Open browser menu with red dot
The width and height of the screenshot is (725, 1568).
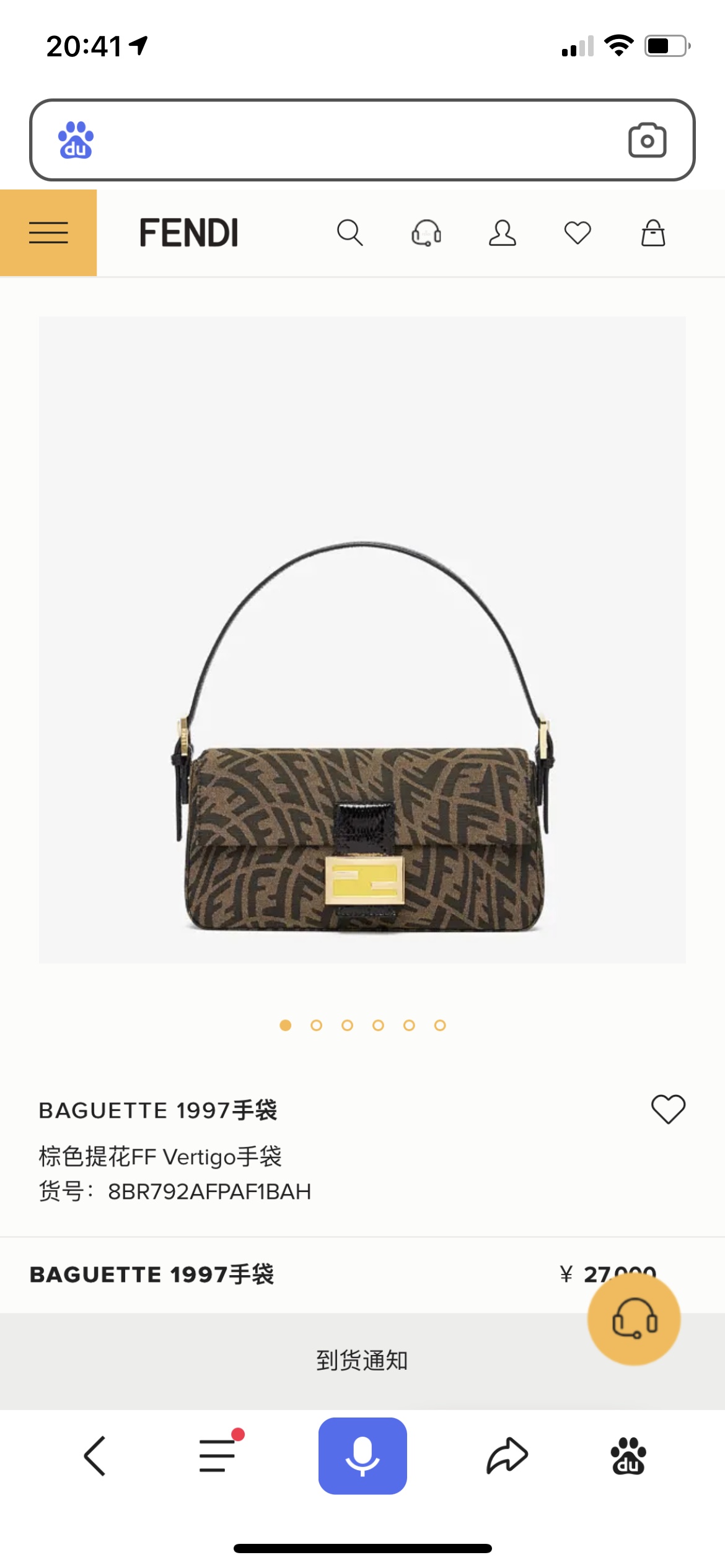coord(218,1455)
